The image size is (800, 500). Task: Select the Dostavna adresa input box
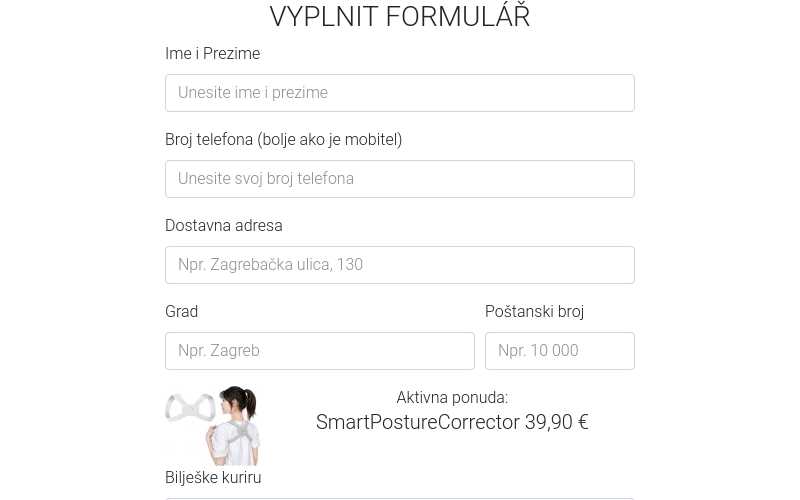(399, 265)
